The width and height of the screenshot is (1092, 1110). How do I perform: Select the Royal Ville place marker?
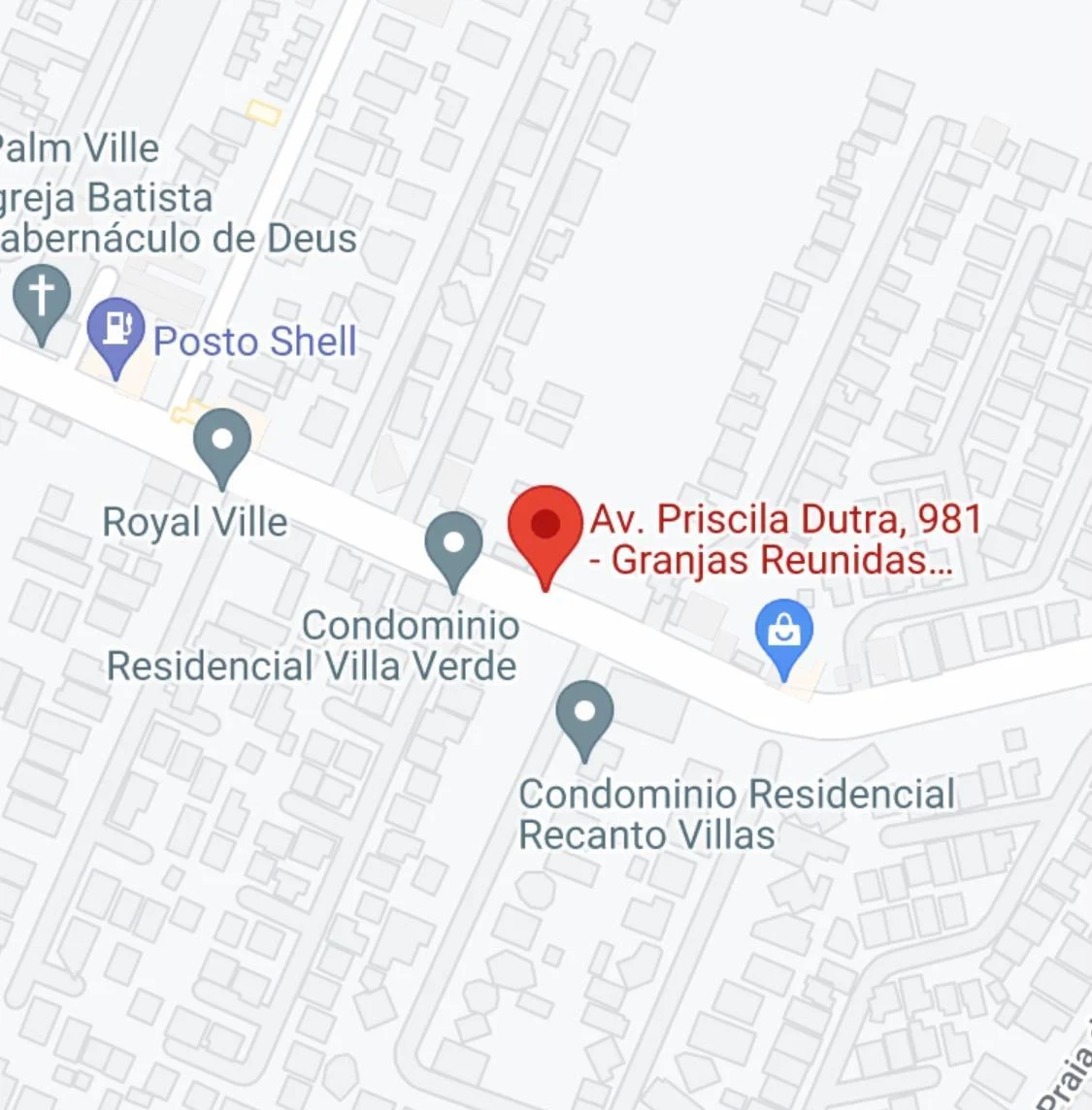(x=222, y=442)
